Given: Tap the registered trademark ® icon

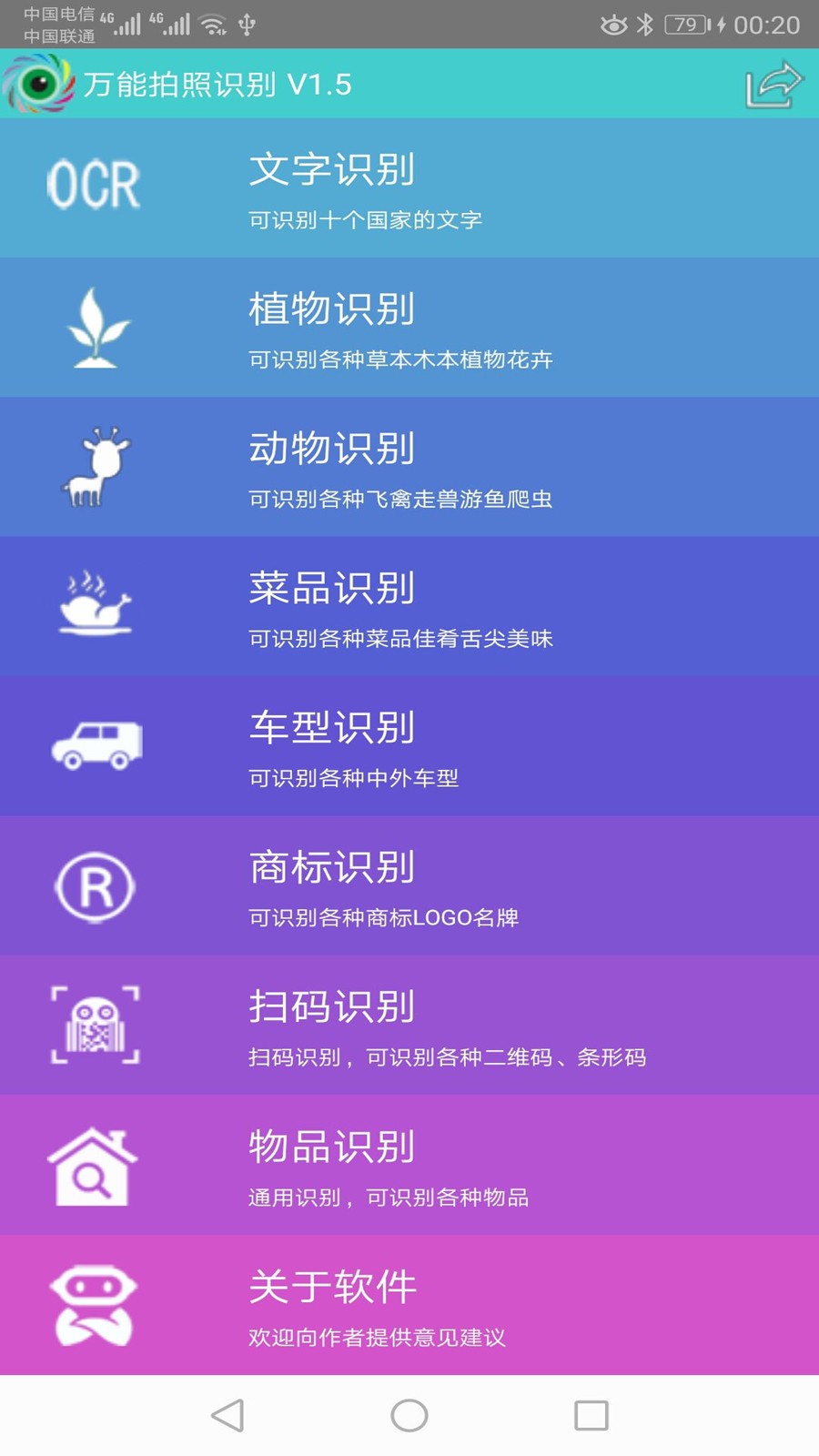Looking at the screenshot, I should [94, 883].
